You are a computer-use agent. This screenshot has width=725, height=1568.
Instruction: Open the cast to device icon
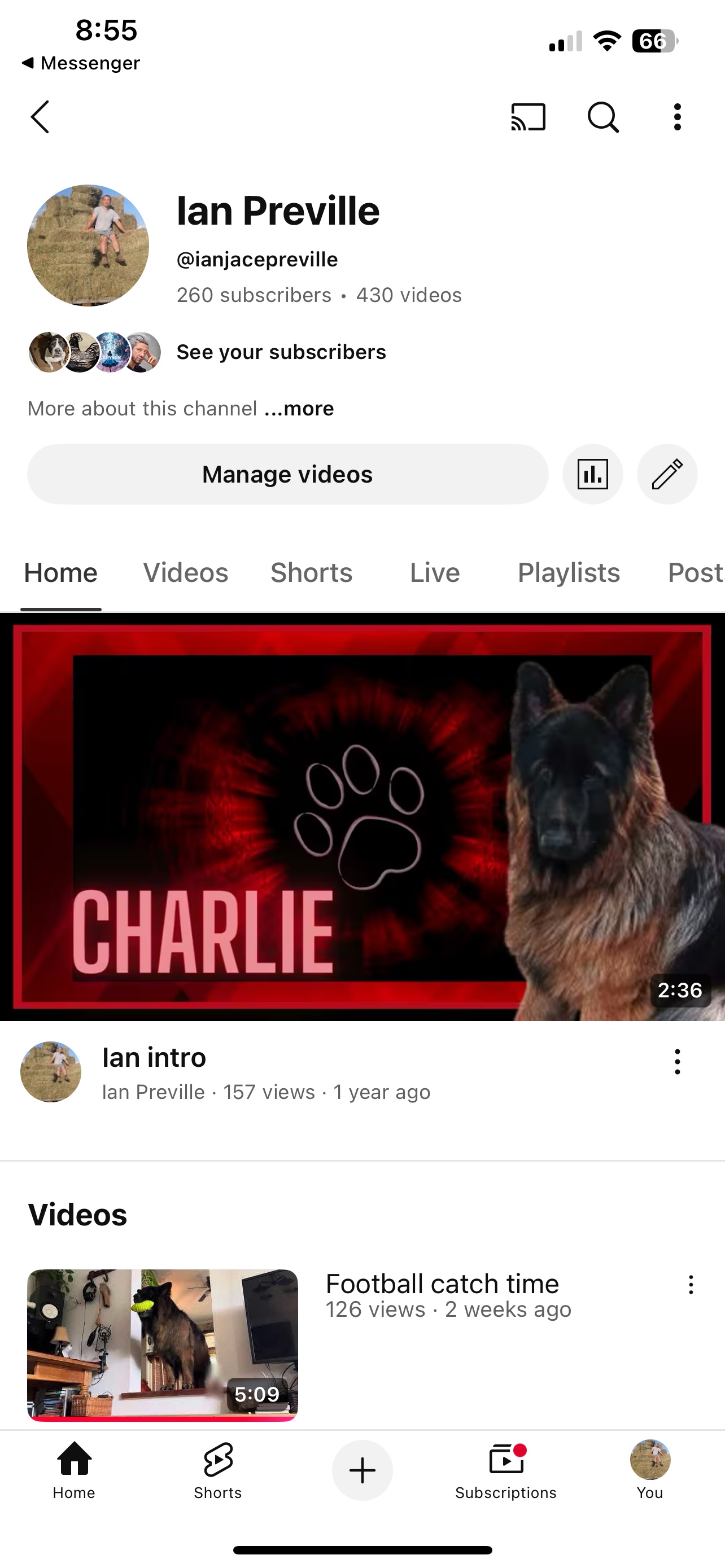[x=528, y=117]
